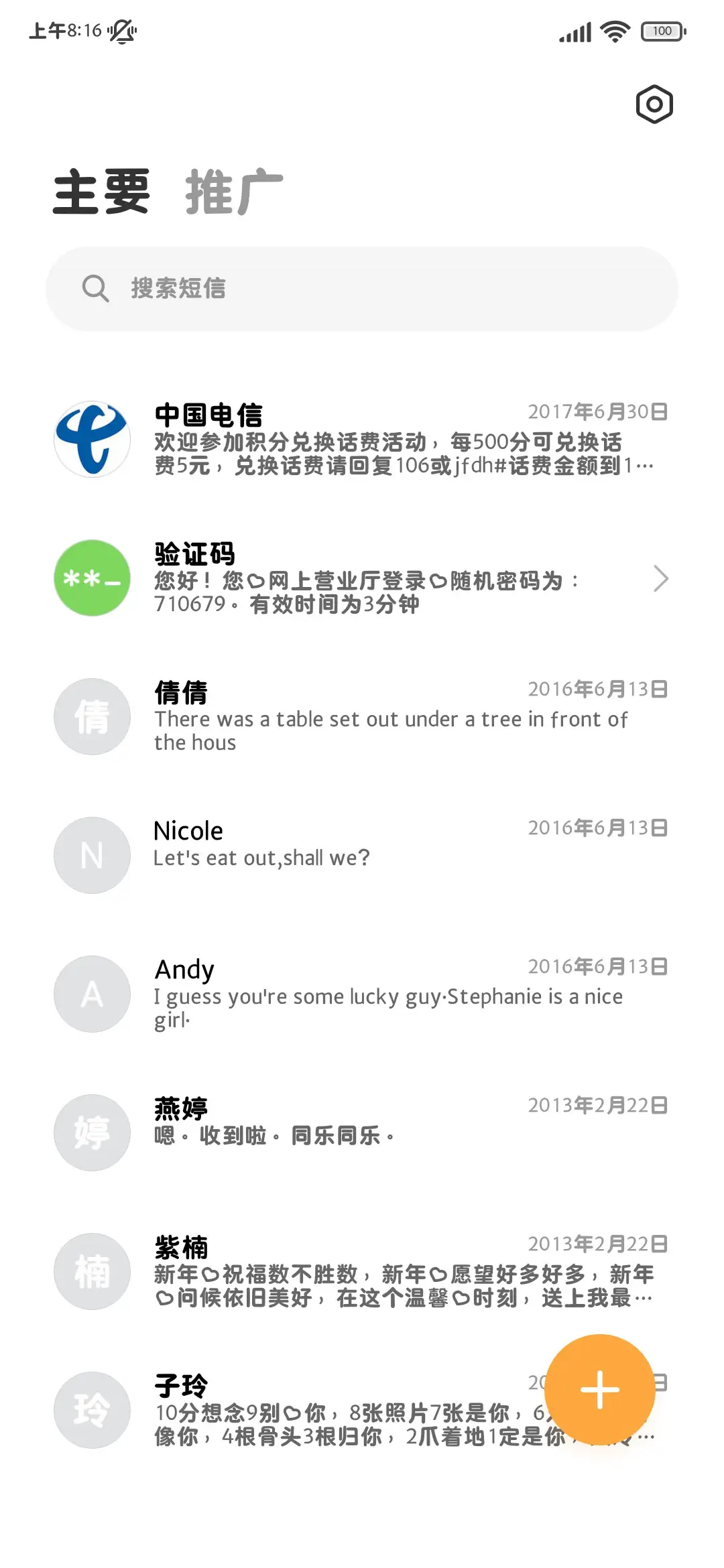Tap the China Telecom avatar logo

(x=92, y=439)
